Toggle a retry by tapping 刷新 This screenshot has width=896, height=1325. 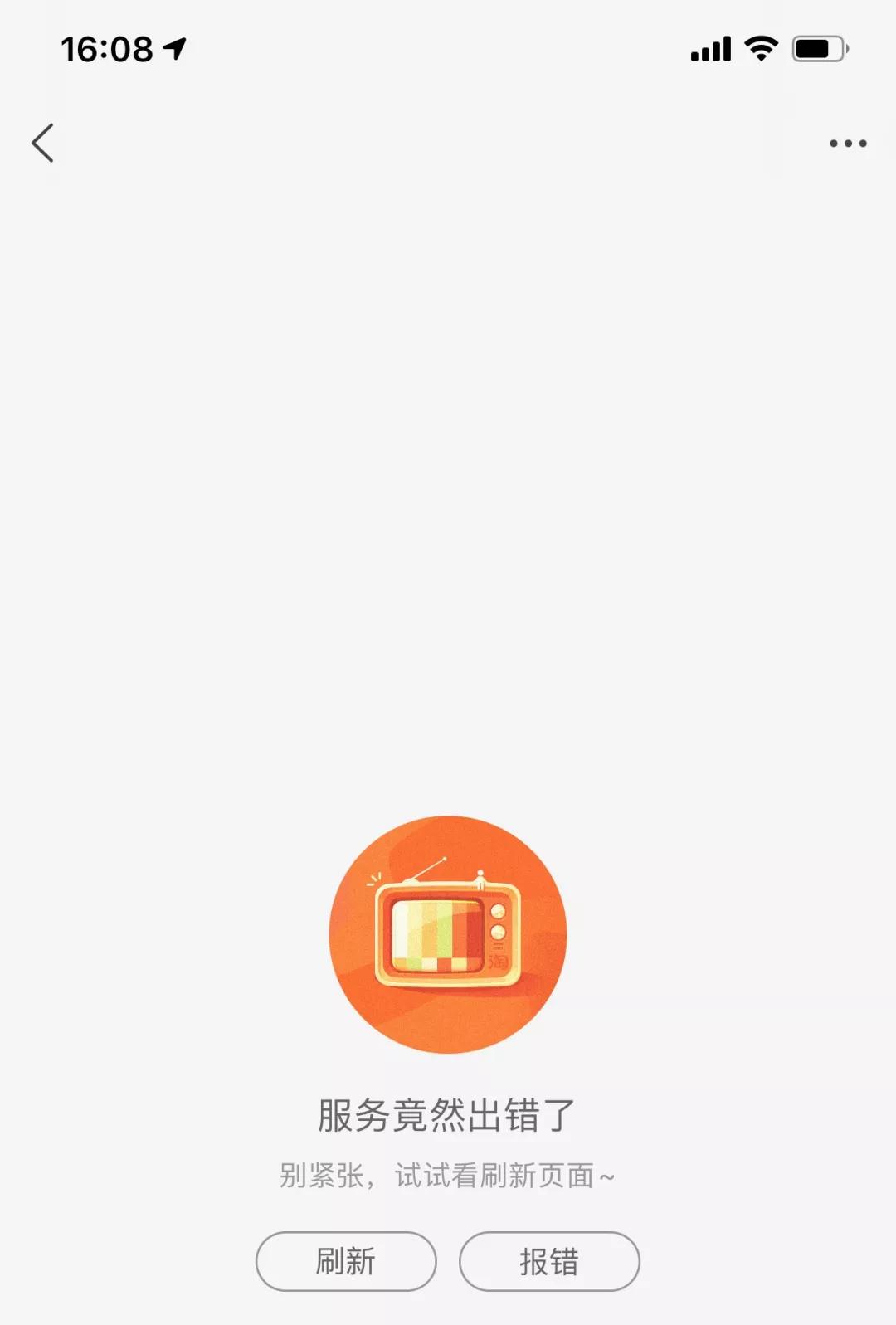[345, 1260]
